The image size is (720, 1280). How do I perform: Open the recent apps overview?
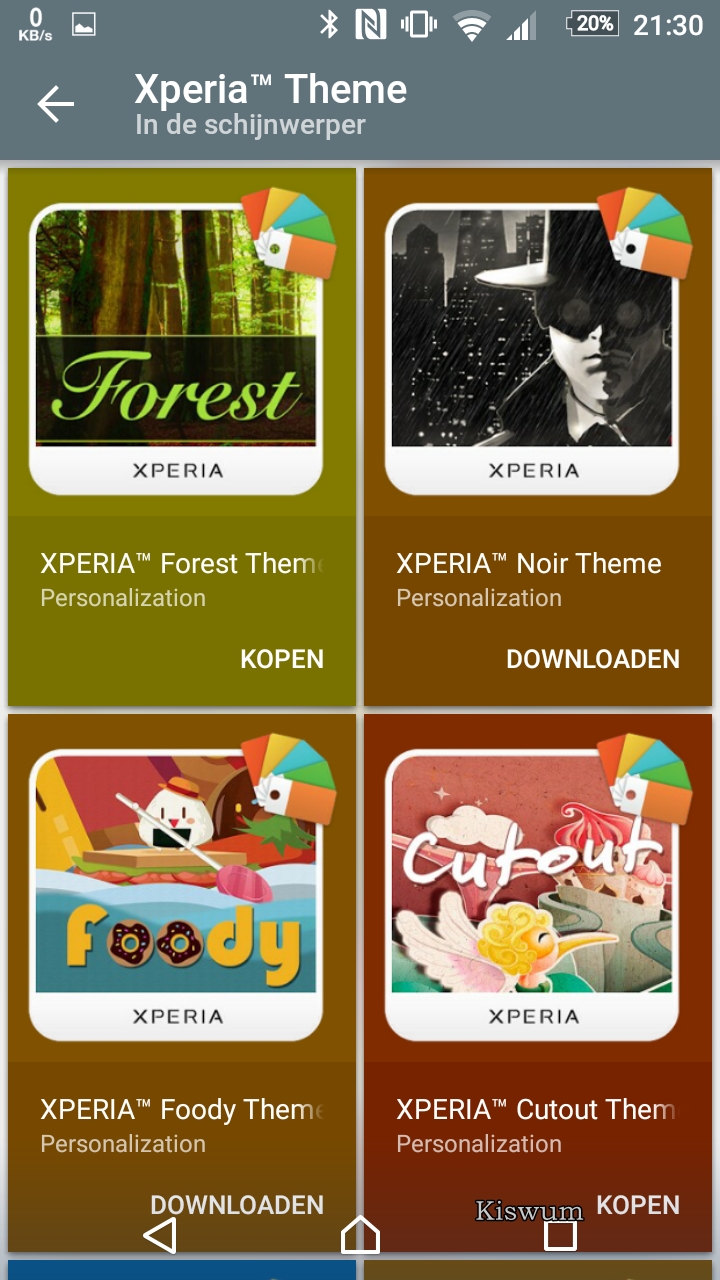tap(560, 1236)
